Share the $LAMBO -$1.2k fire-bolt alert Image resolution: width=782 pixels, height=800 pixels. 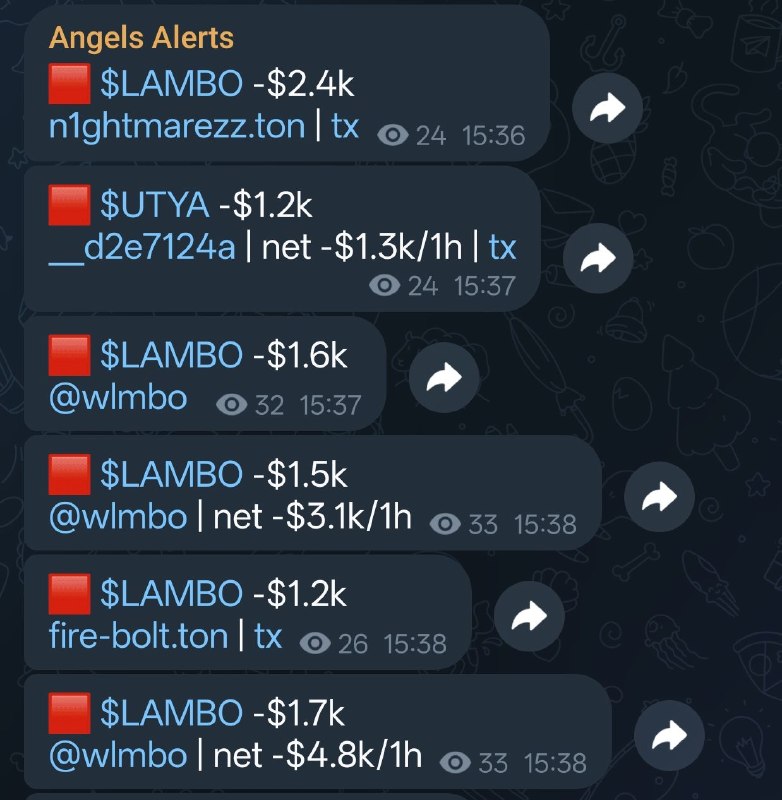[529, 616]
